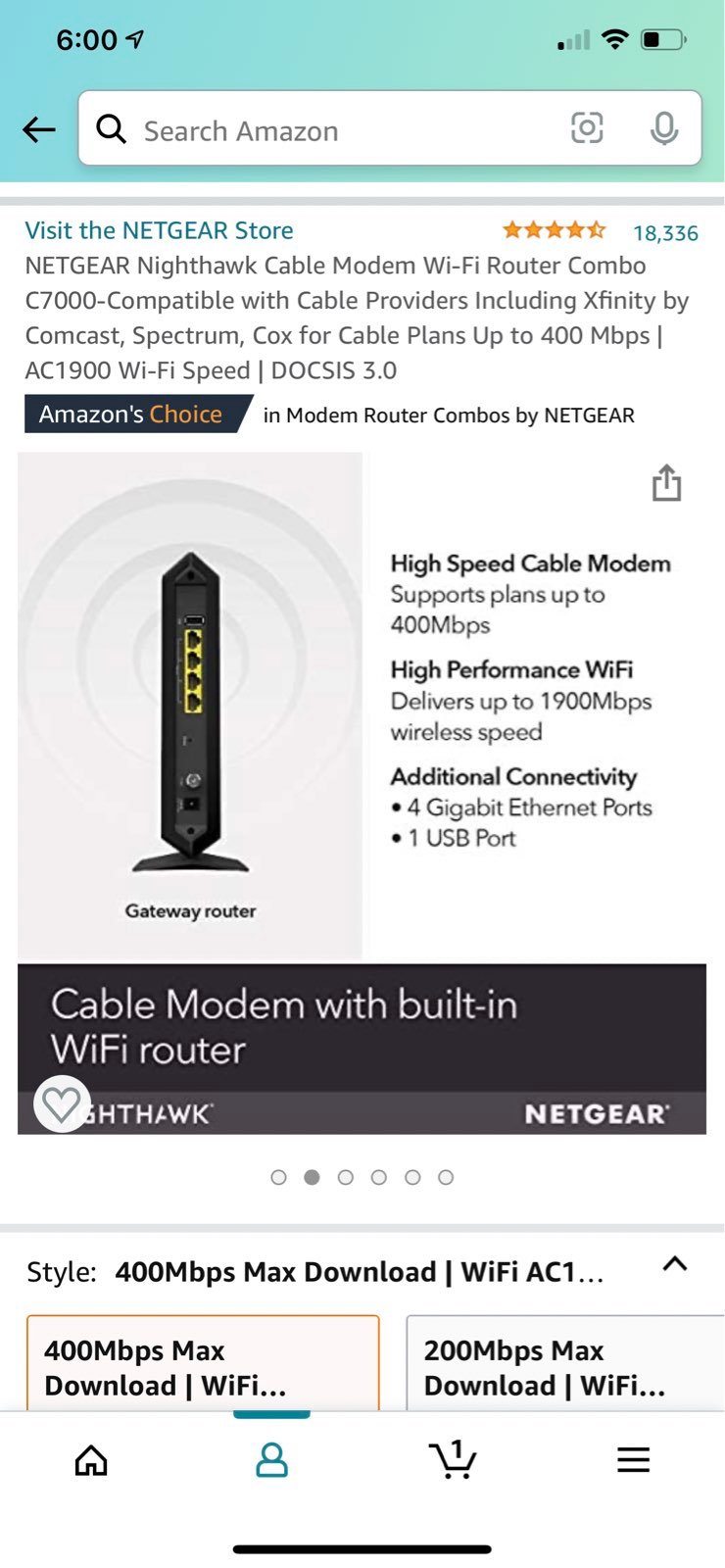Open the camera lens search icon

click(587, 128)
